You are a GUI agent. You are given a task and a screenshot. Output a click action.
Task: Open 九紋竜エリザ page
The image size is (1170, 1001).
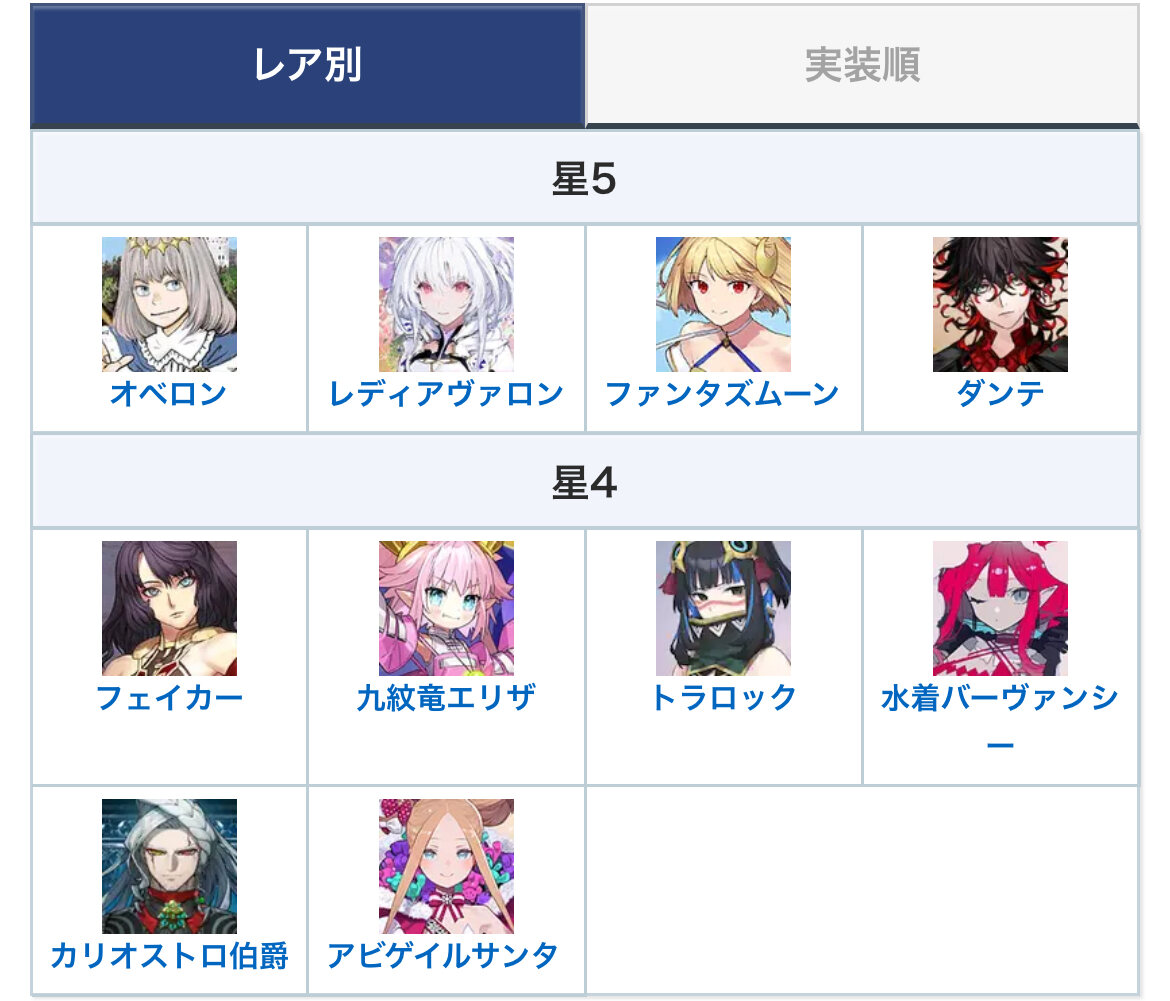click(446, 698)
